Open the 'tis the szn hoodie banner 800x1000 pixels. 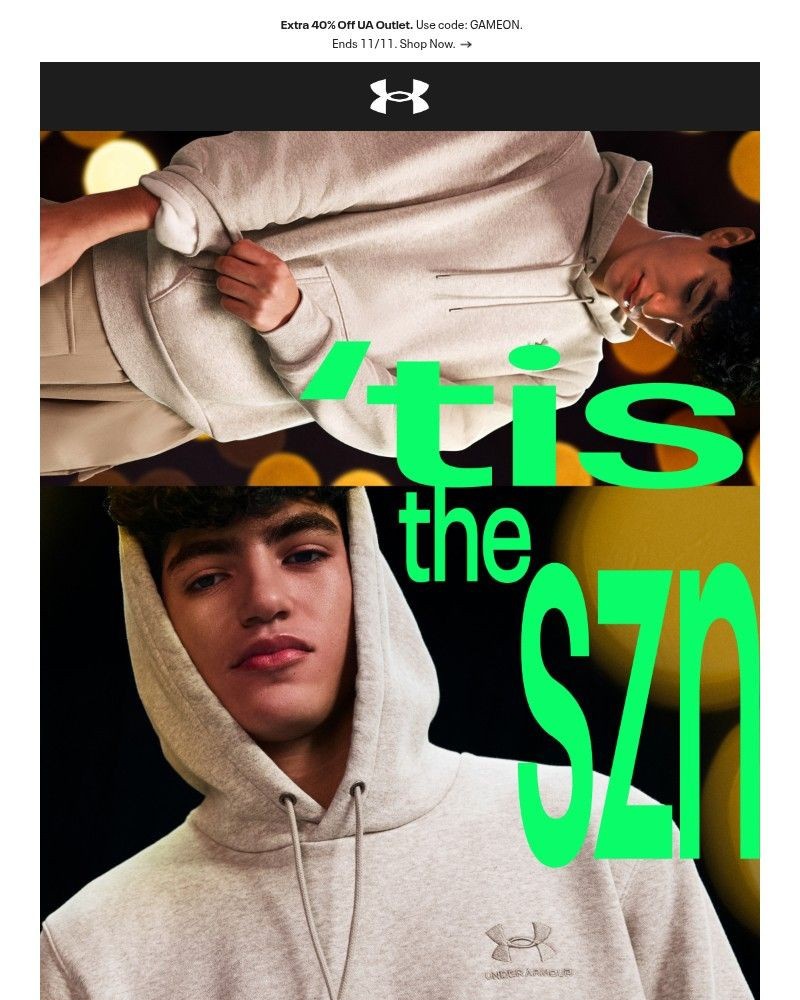click(400, 565)
